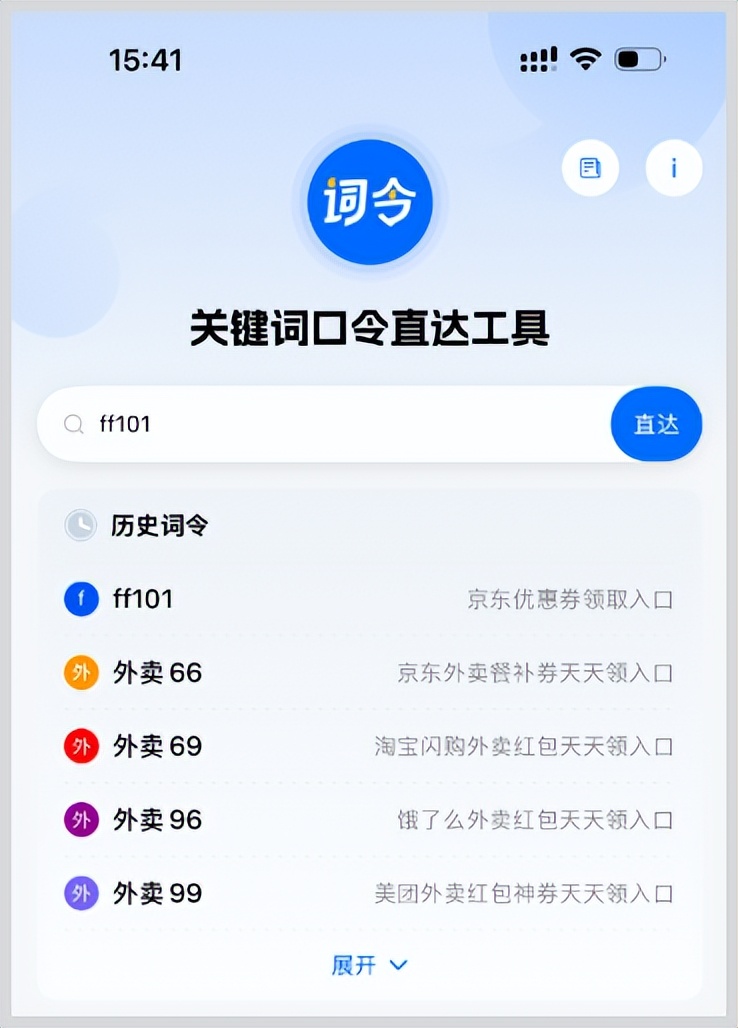Select history entry 外卖 69

click(x=368, y=746)
